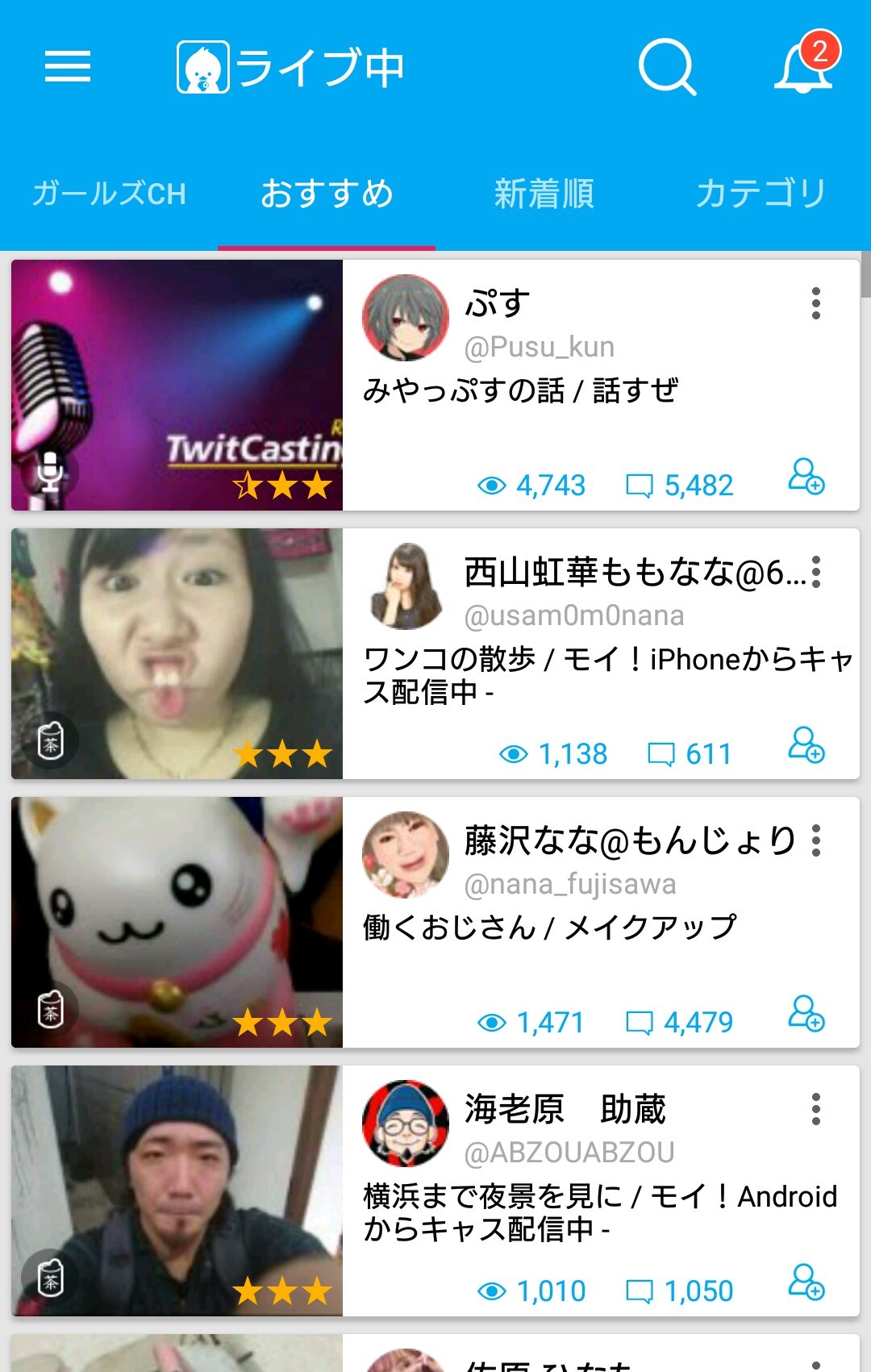
Task: Open the notifications bell
Action: point(804,66)
